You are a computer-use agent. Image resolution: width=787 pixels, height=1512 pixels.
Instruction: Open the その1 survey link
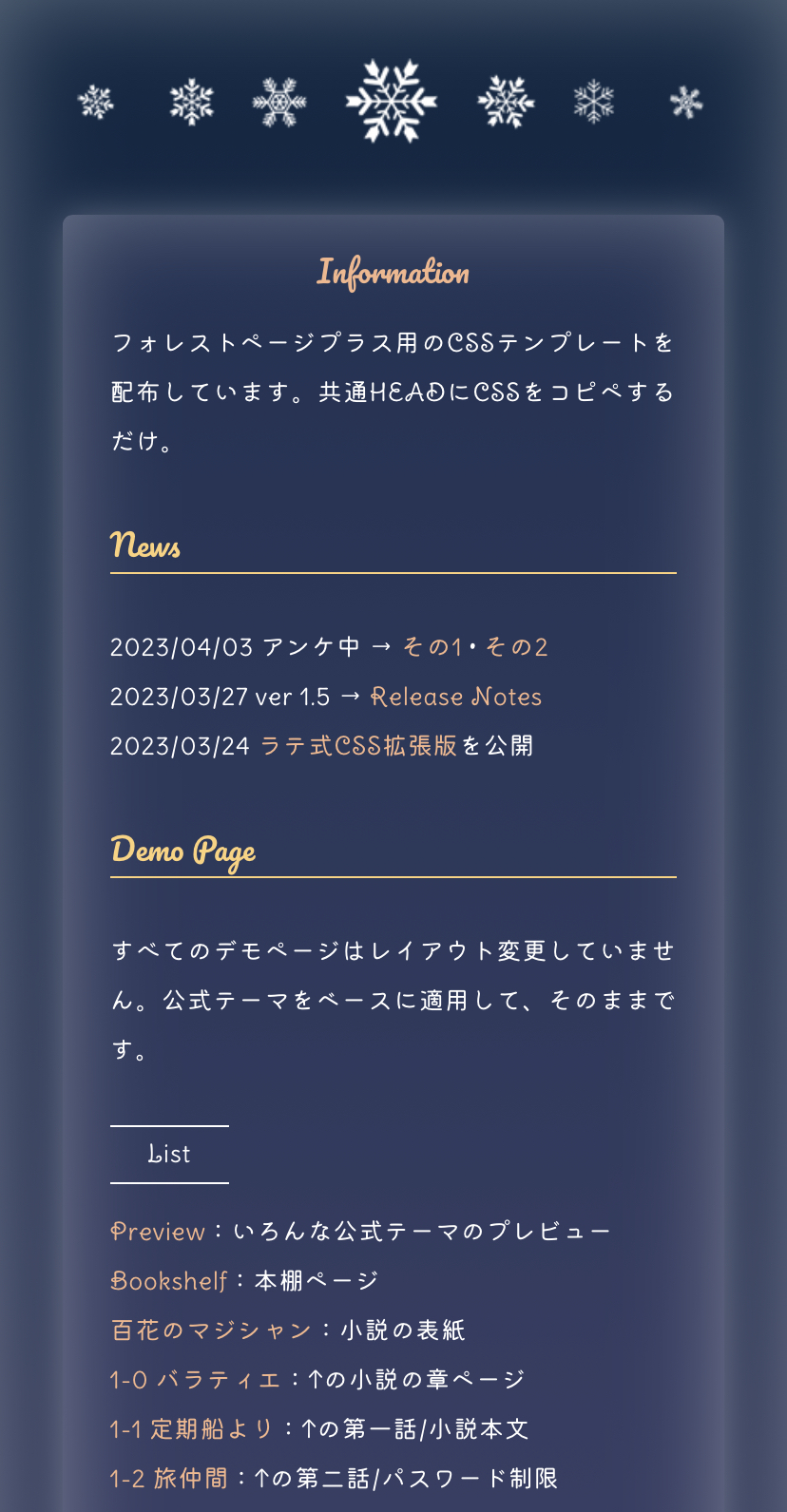[x=432, y=647]
